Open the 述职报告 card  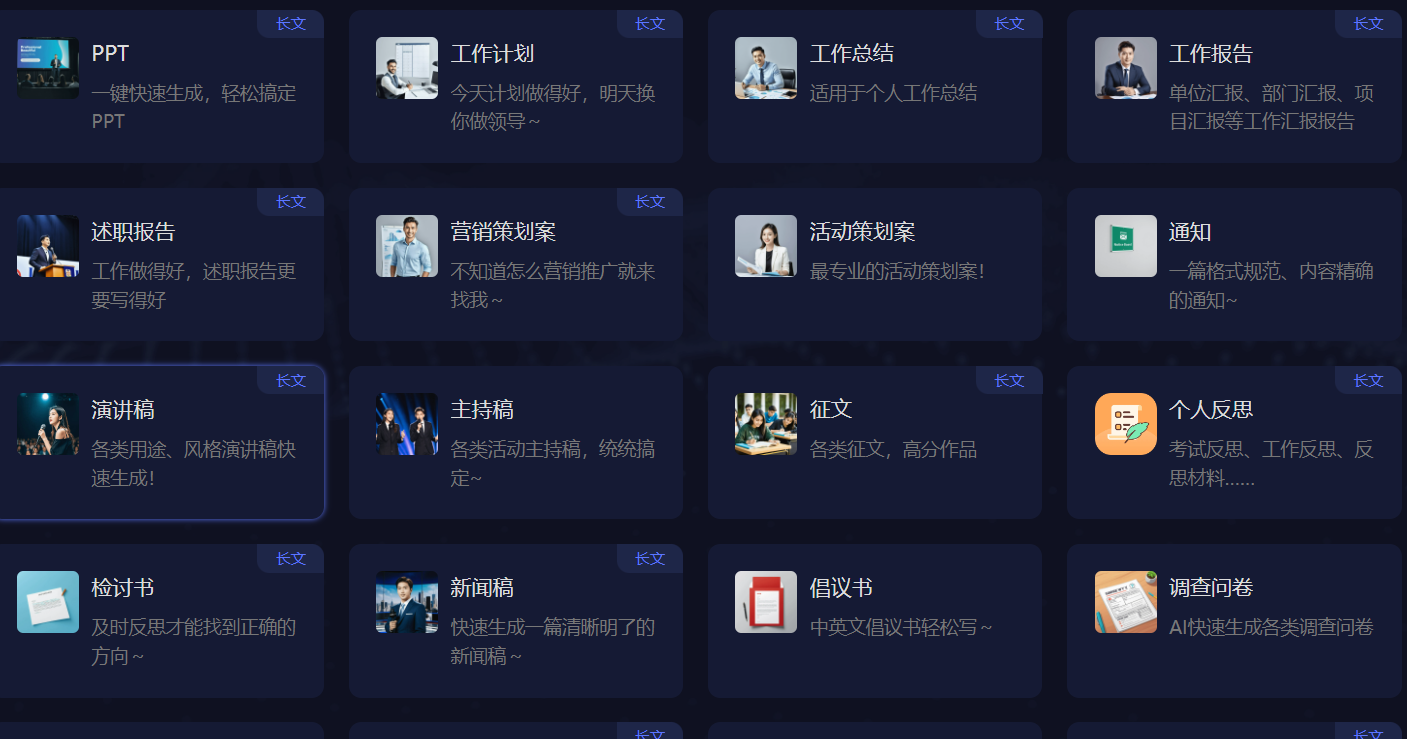160,265
